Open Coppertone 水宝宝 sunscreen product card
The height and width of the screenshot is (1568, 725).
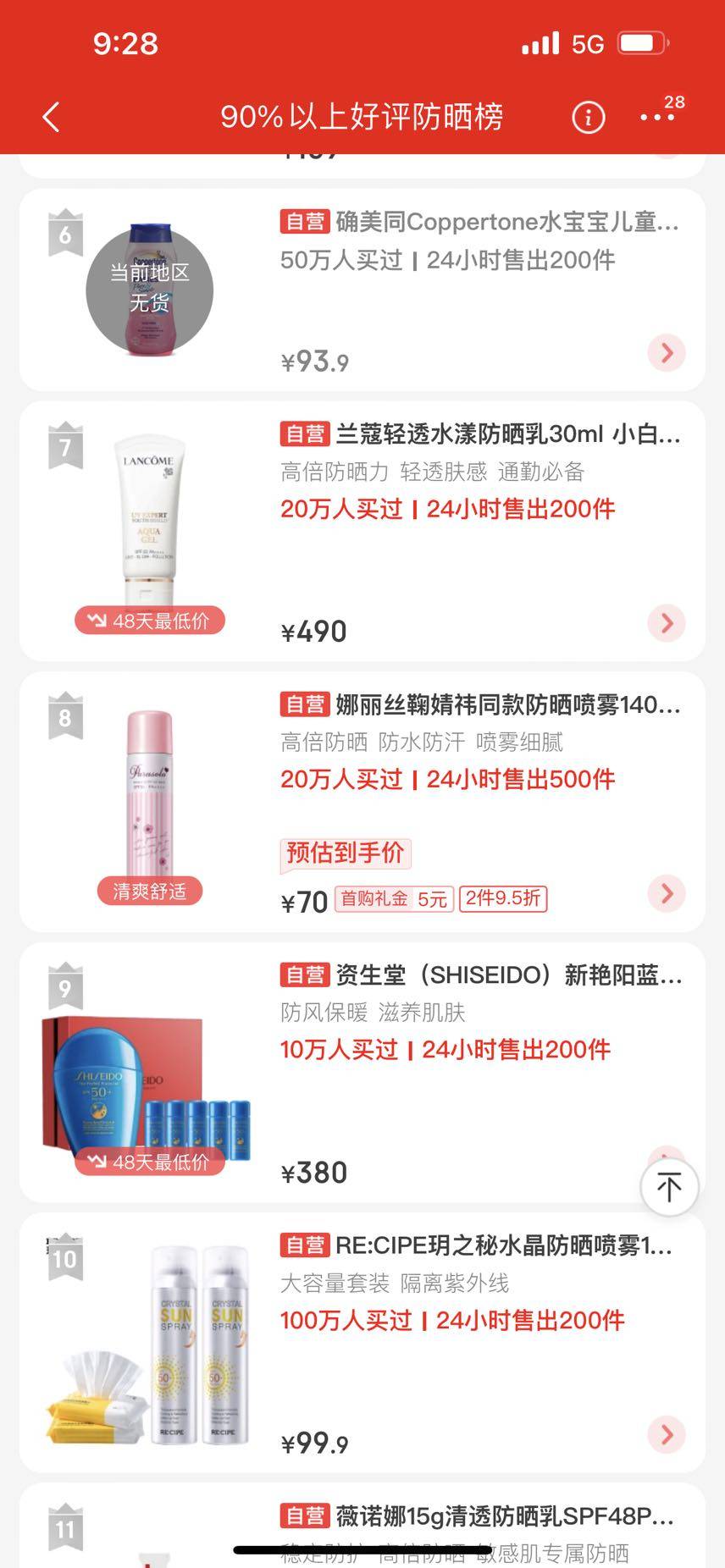479,223
